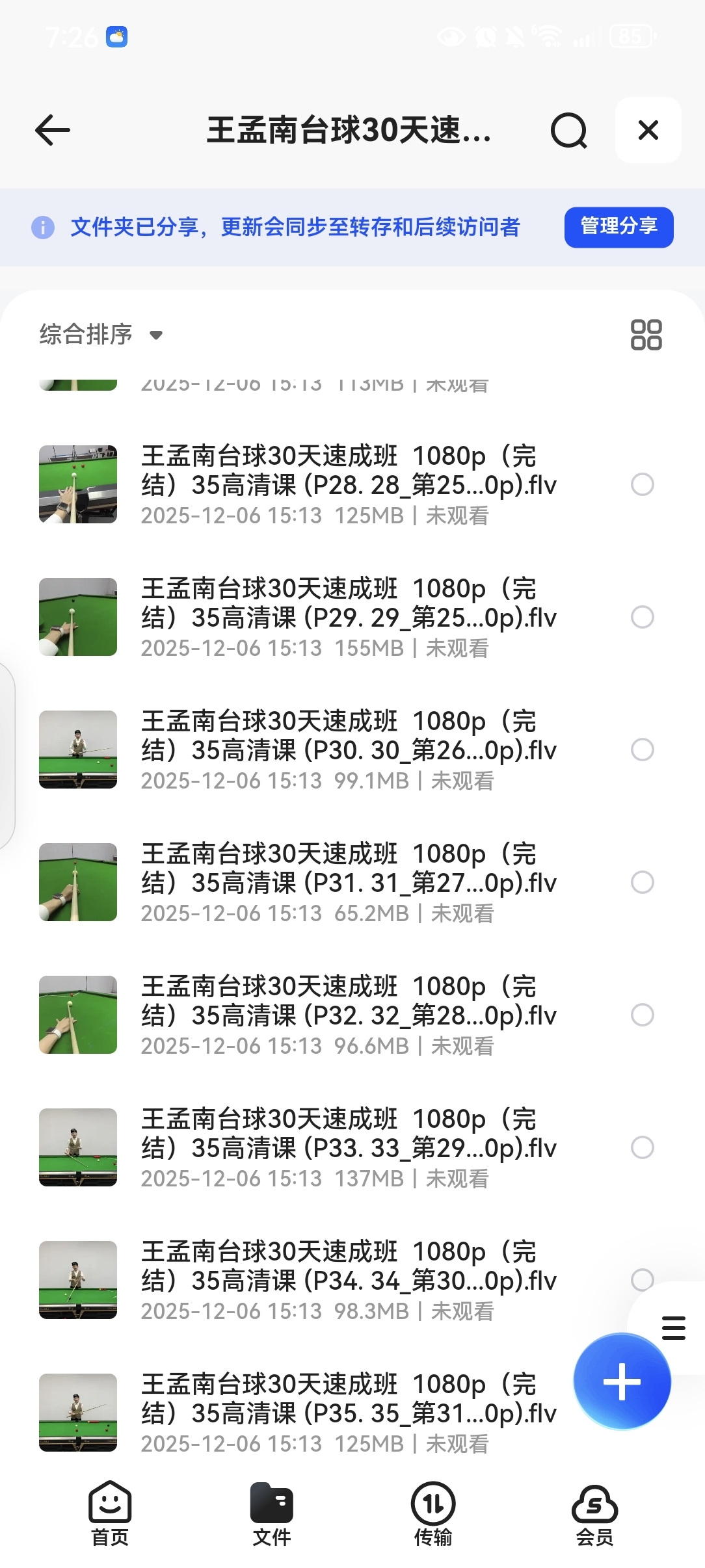Expand the 综合排序 sort dropdown
The height and width of the screenshot is (1568, 705).
tap(101, 335)
